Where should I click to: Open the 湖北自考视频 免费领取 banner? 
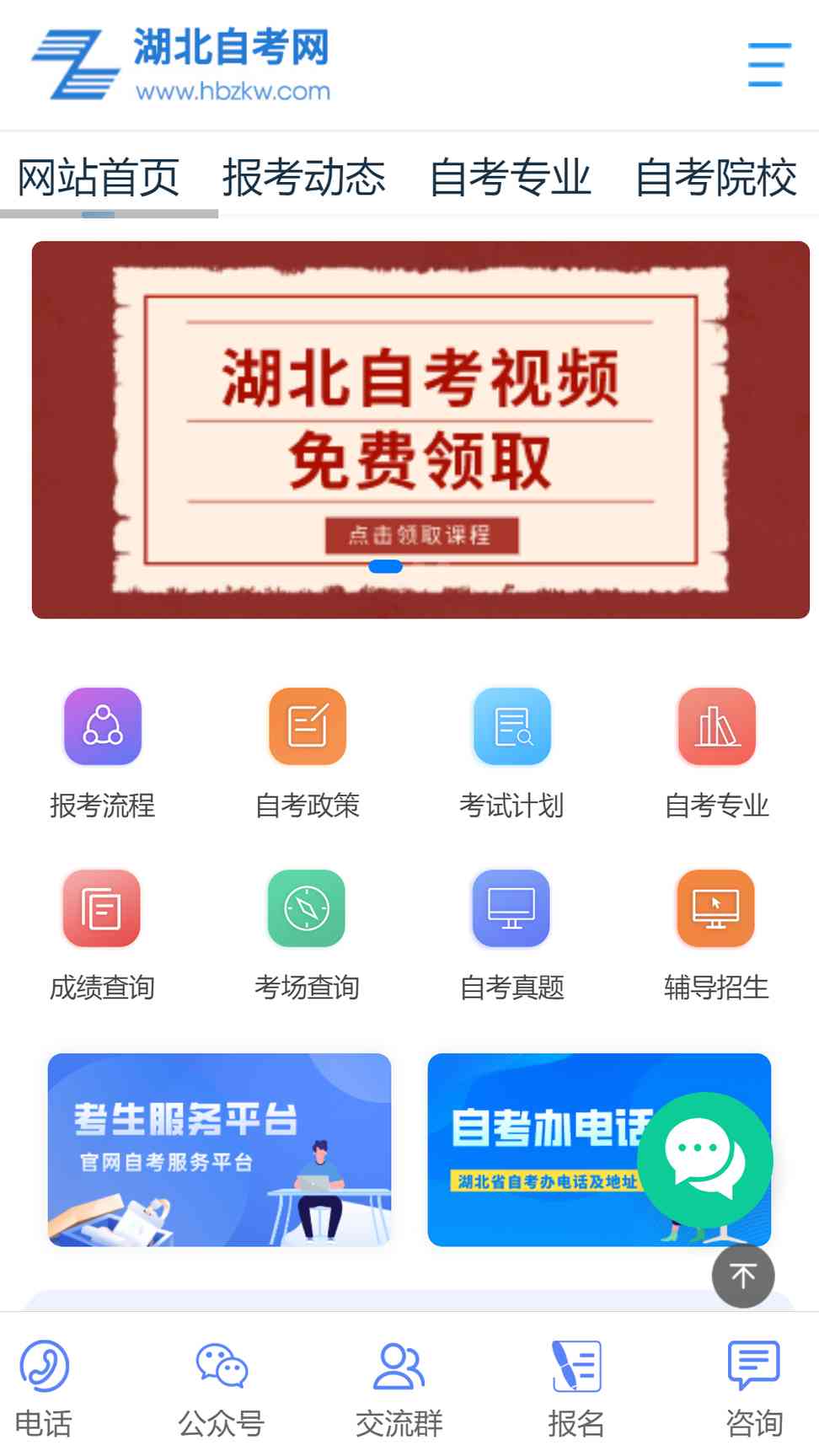point(420,430)
